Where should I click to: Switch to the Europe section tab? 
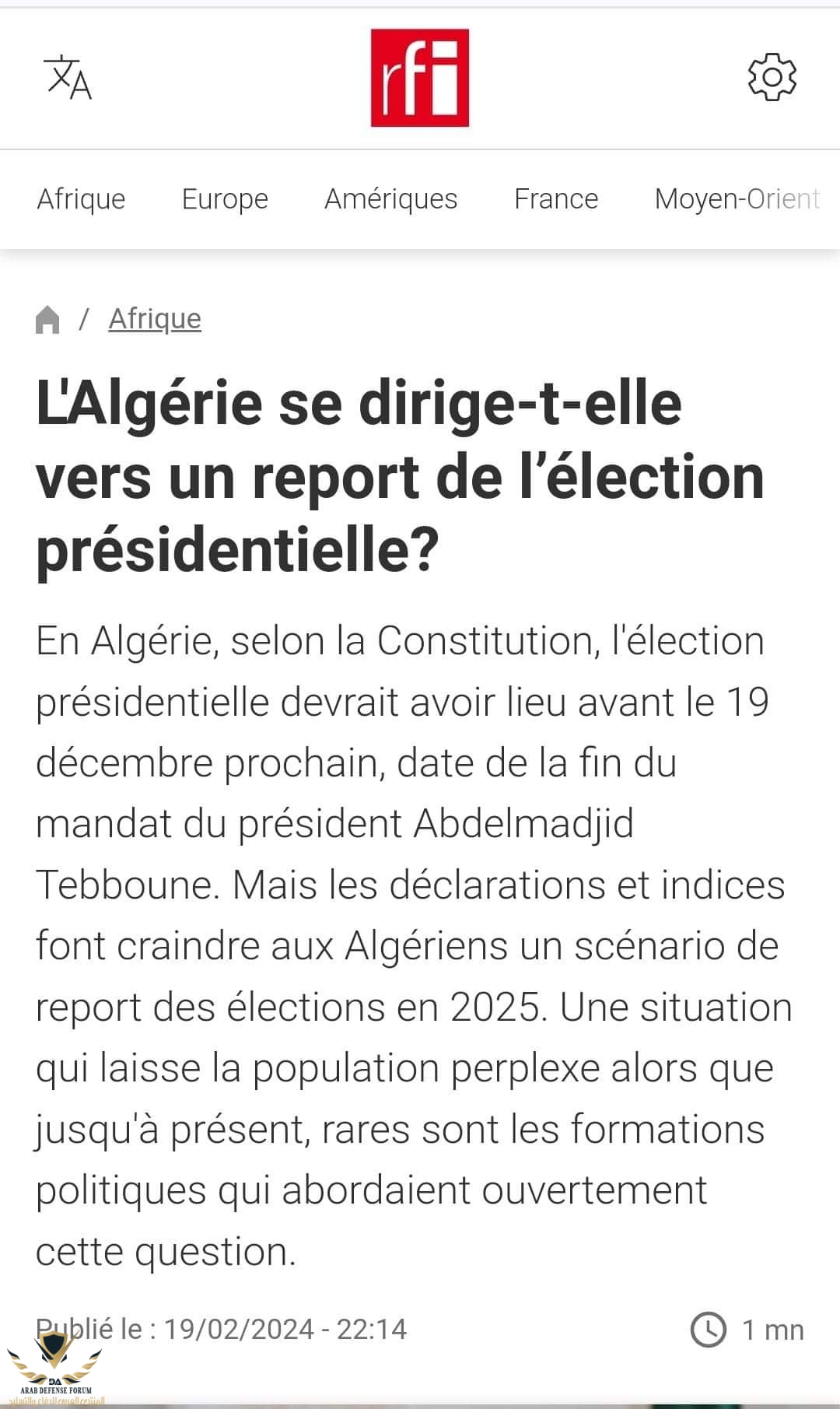[225, 199]
